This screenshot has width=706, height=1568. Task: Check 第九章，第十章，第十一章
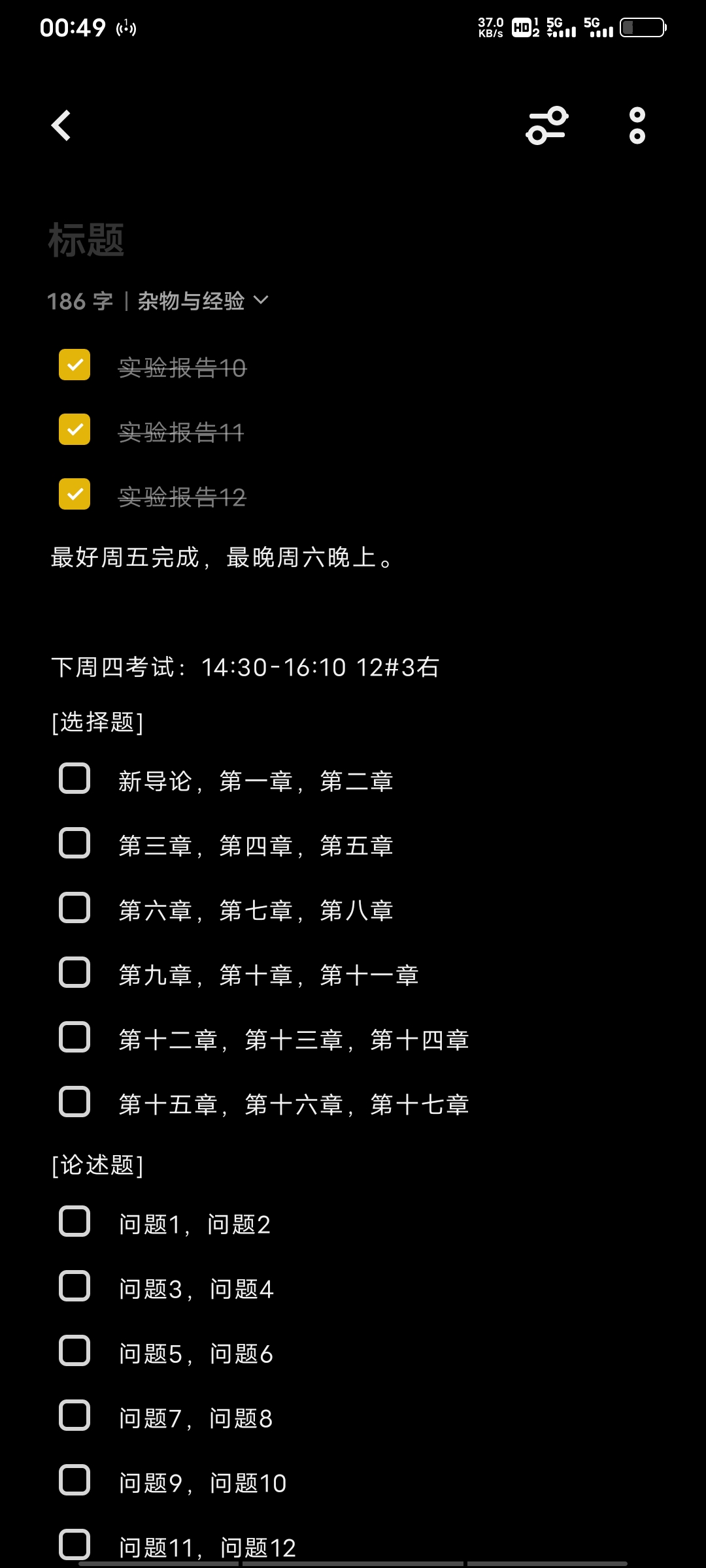pyautogui.click(x=75, y=973)
